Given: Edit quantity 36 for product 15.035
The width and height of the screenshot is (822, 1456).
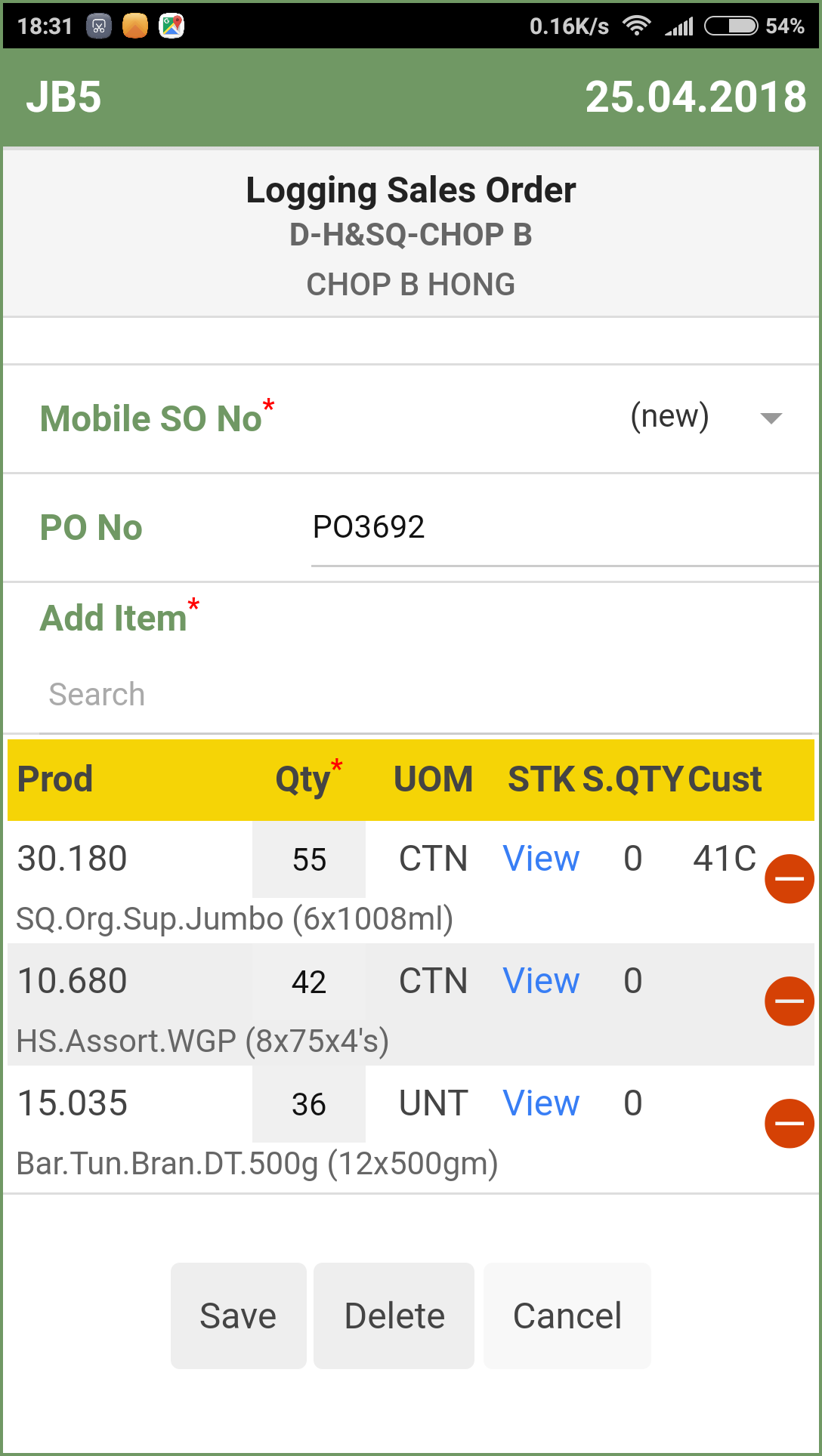Looking at the screenshot, I should pyautogui.click(x=309, y=1104).
